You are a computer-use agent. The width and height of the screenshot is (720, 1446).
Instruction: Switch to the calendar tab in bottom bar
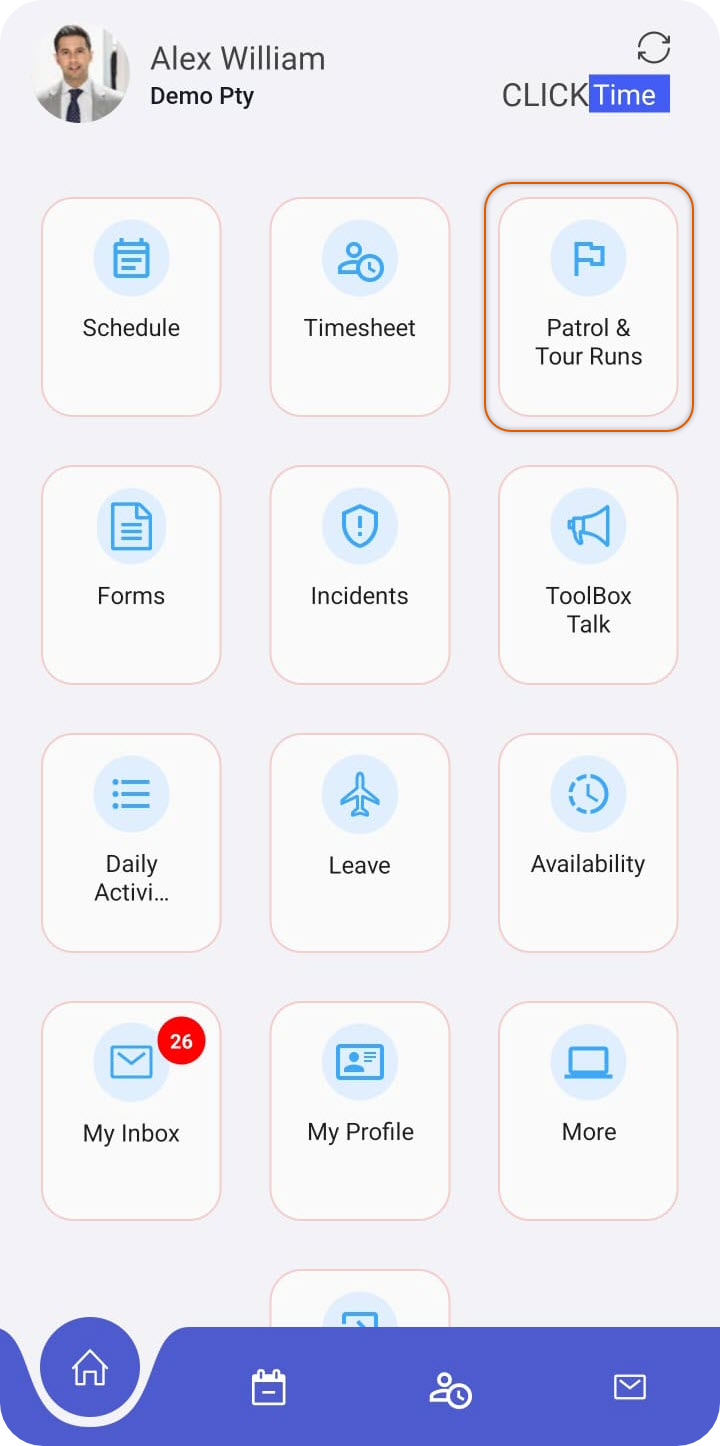268,1388
